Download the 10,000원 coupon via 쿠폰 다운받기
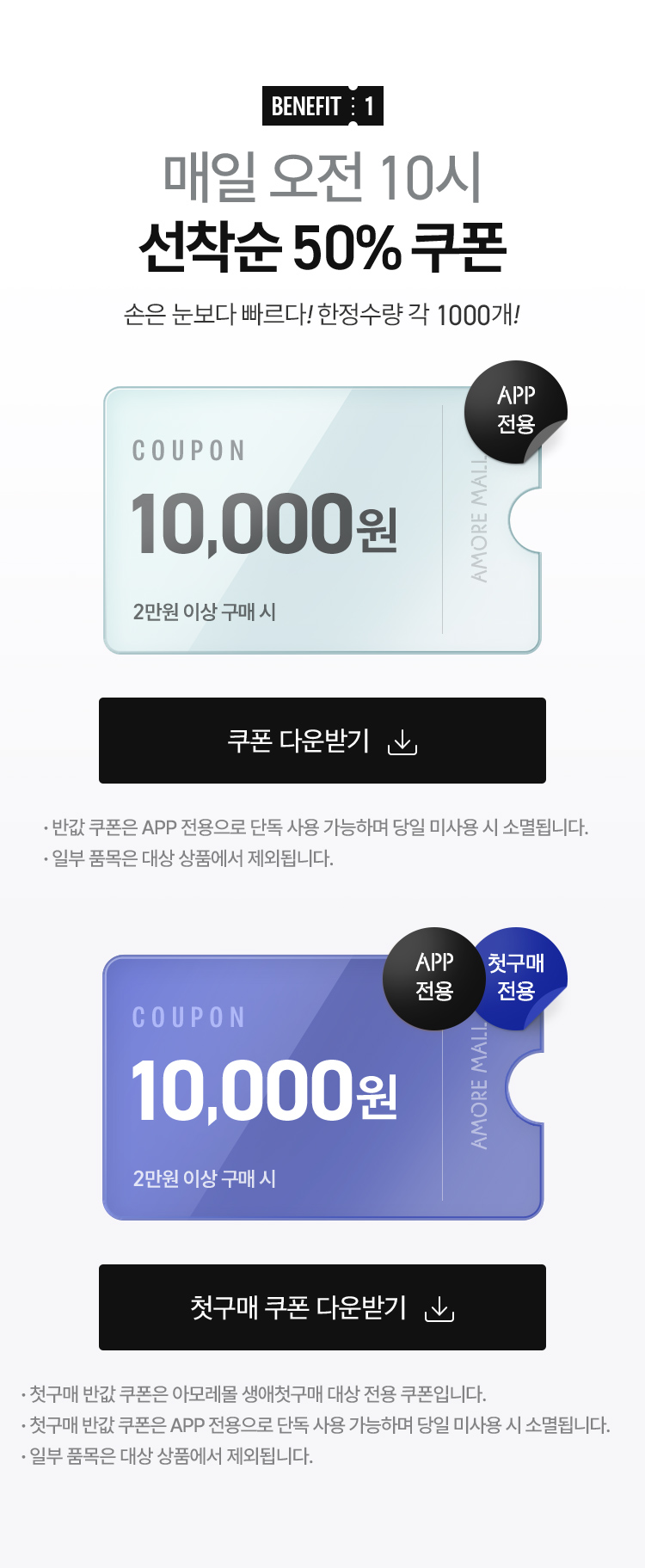This screenshot has width=645, height=1568. [322, 741]
